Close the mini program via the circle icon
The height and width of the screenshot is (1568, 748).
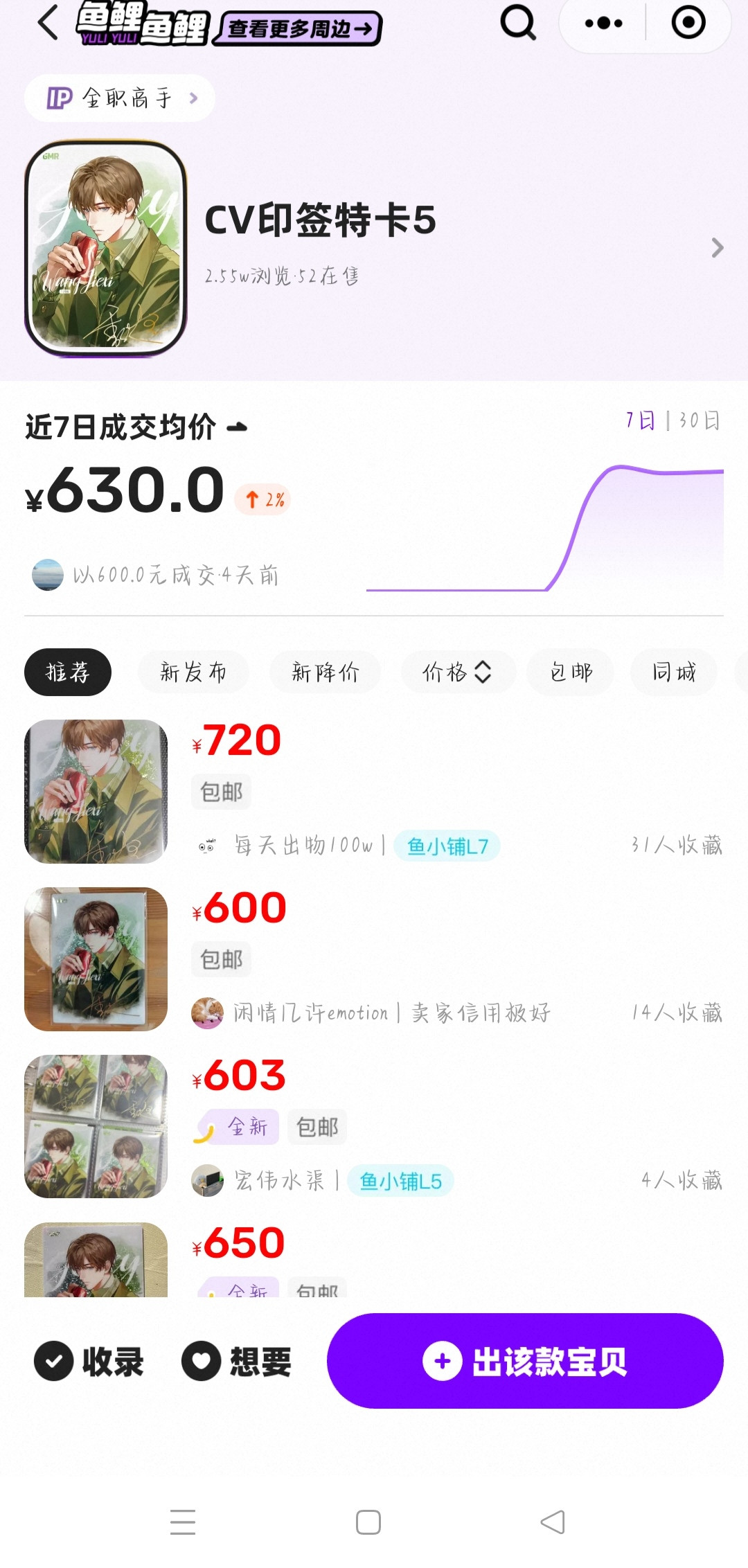[x=688, y=24]
